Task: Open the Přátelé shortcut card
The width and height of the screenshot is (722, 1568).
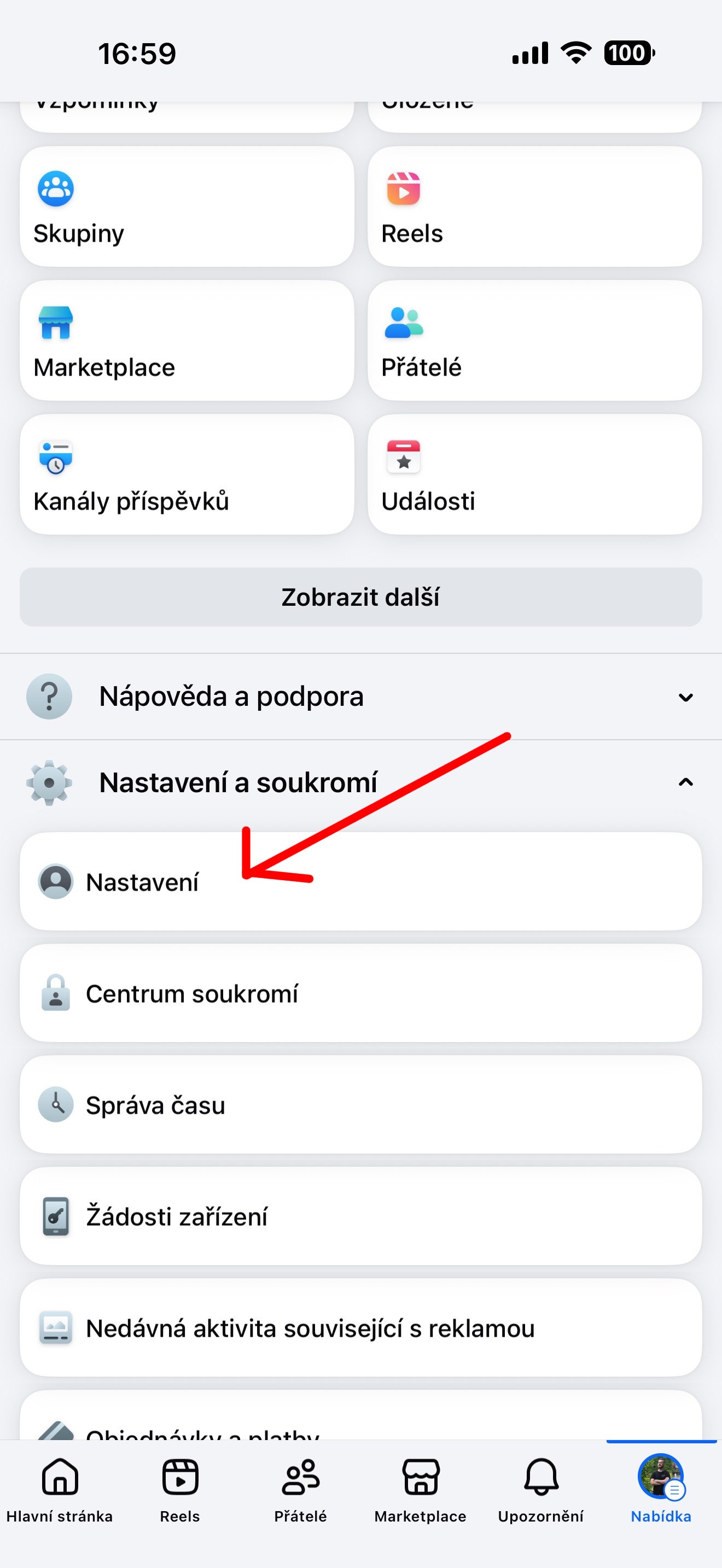Action: 534,341
